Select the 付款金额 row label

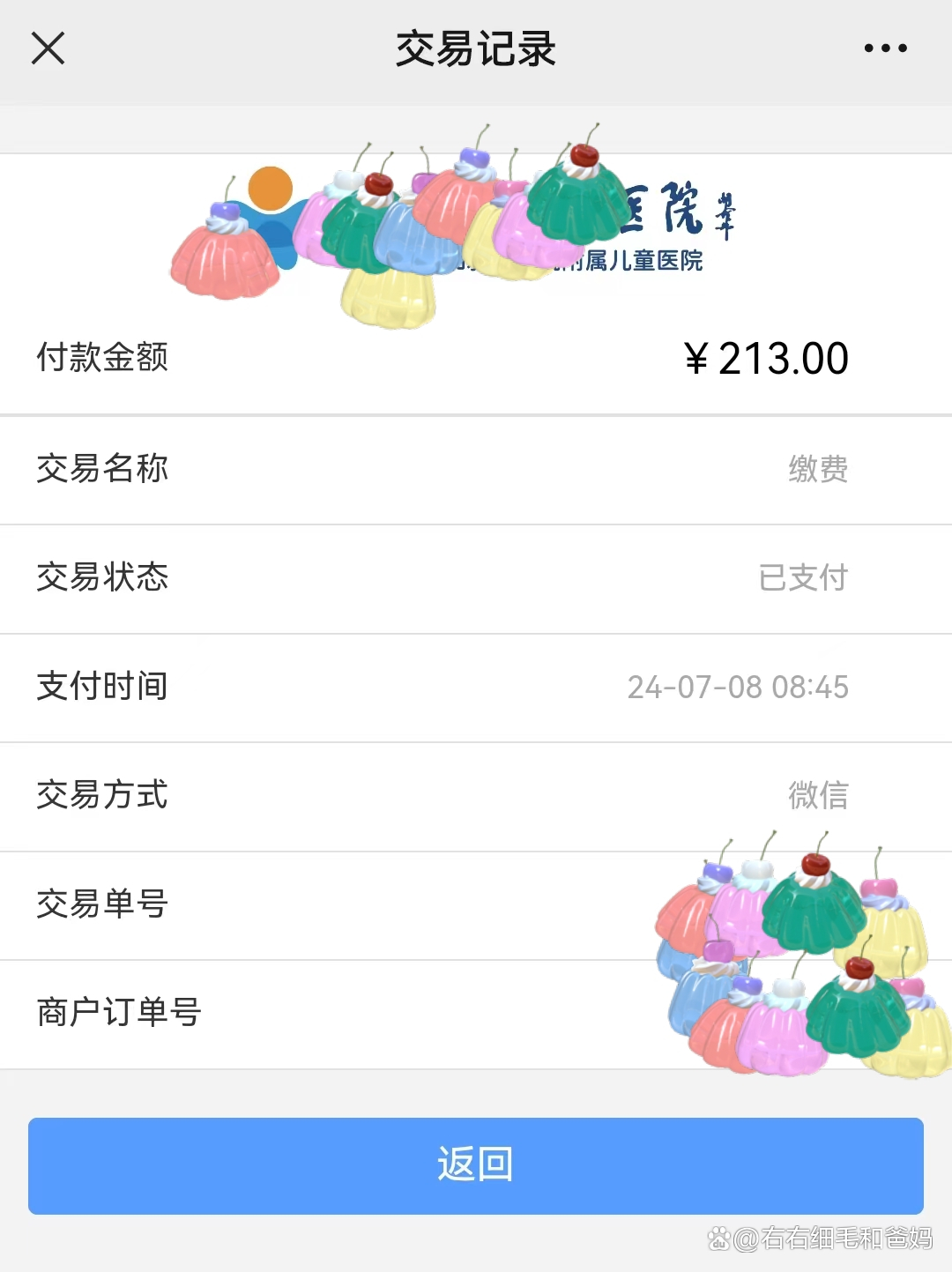[103, 358]
